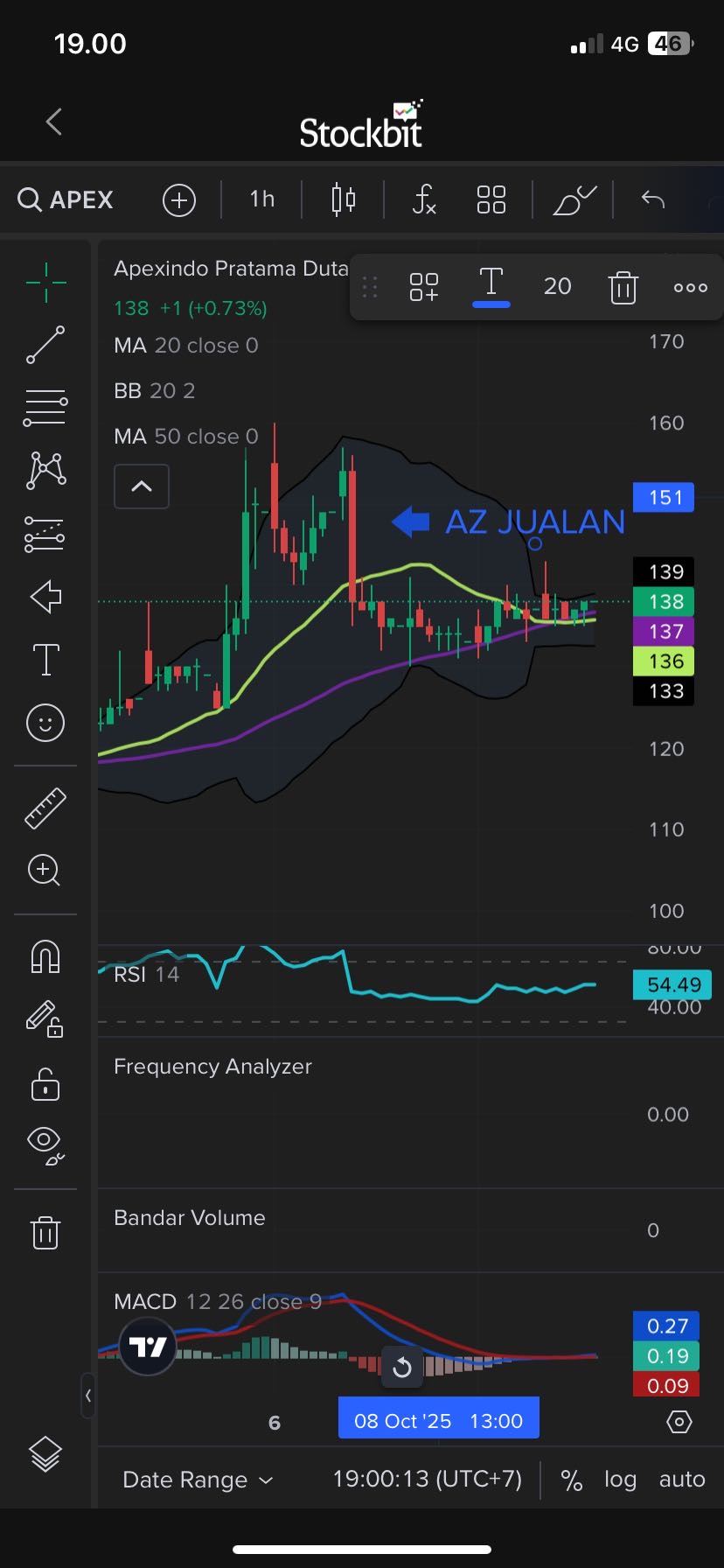Select the ruler measure tool
This screenshot has height=1568, width=724.
click(x=45, y=808)
